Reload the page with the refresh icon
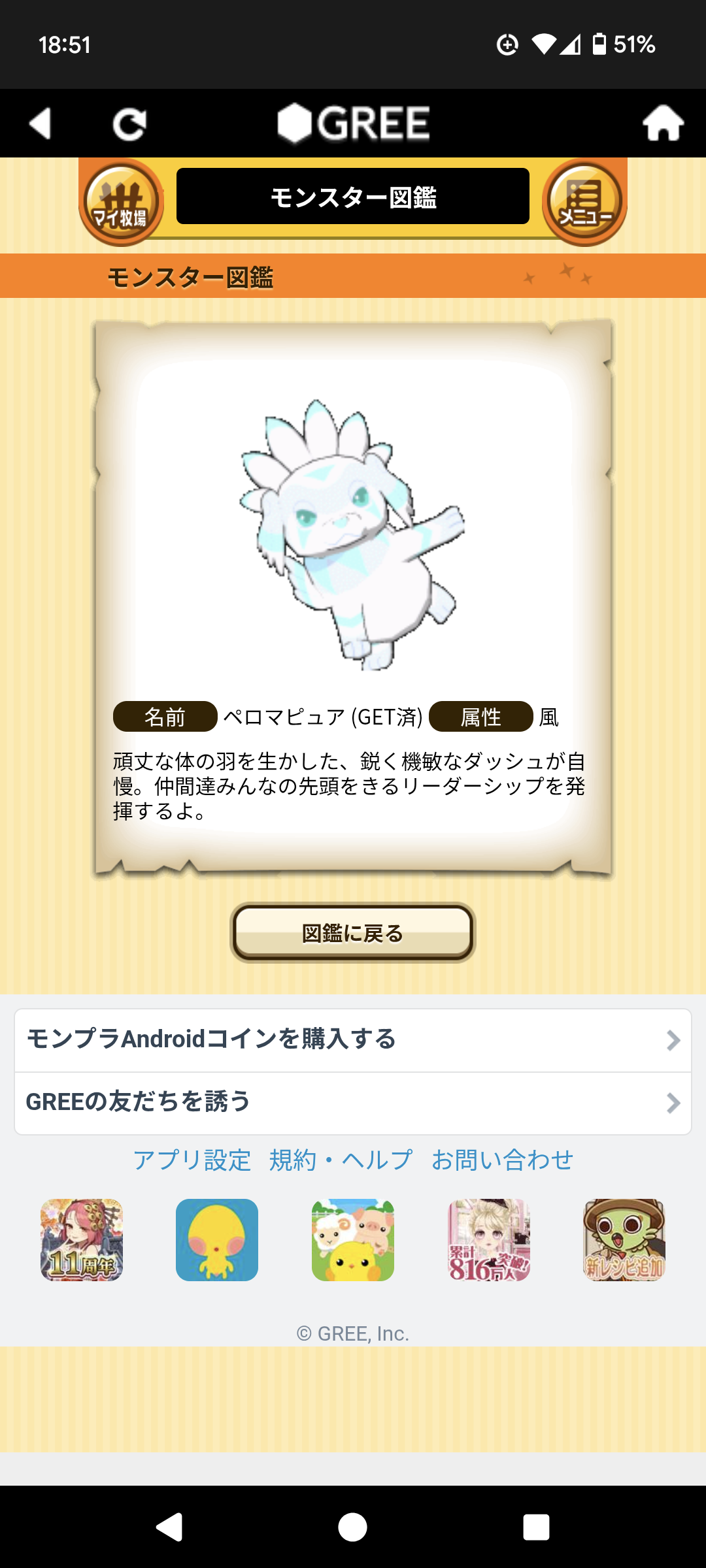Viewport: 706px width, 1568px height. pyautogui.click(x=129, y=124)
